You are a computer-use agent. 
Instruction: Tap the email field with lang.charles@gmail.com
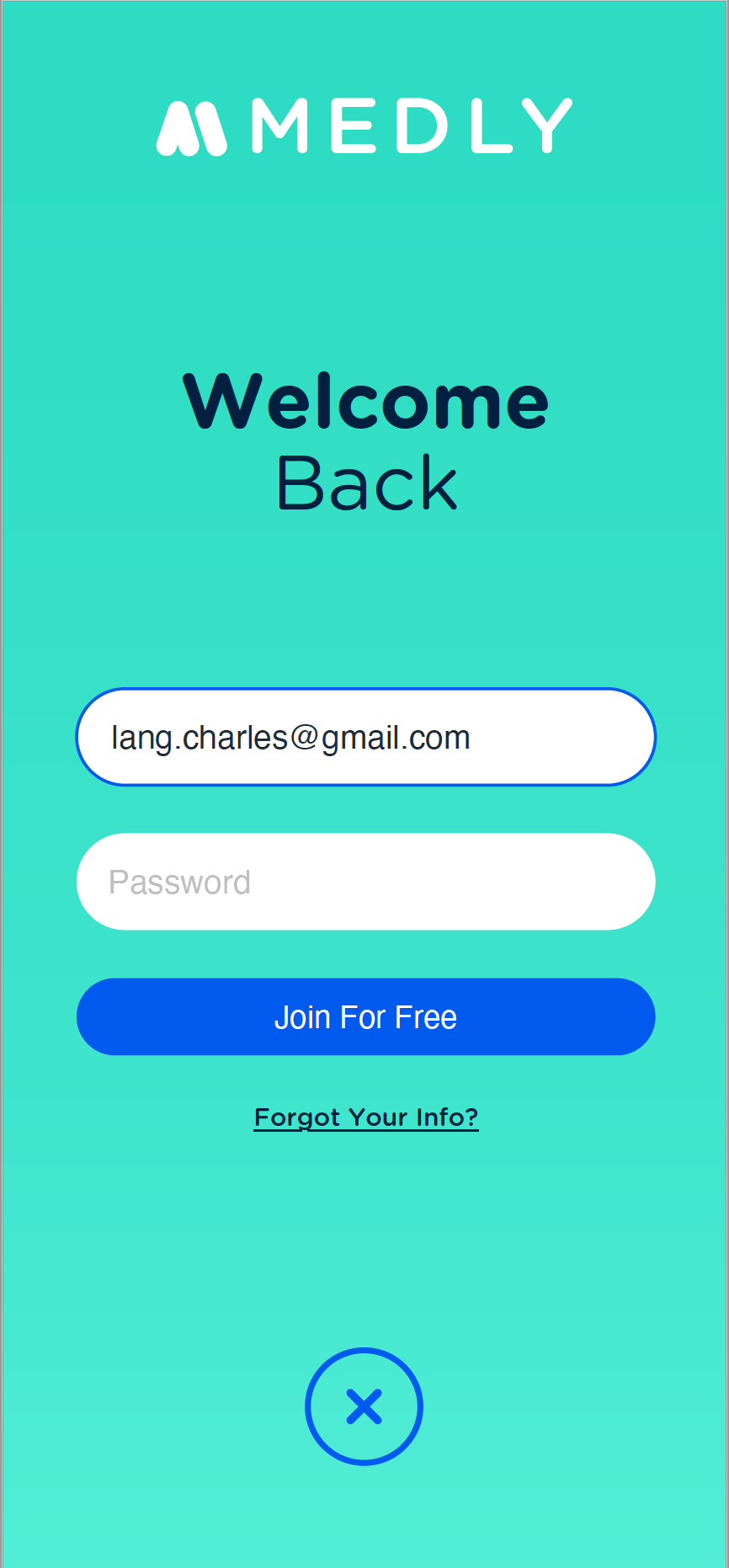coord(365,737)
